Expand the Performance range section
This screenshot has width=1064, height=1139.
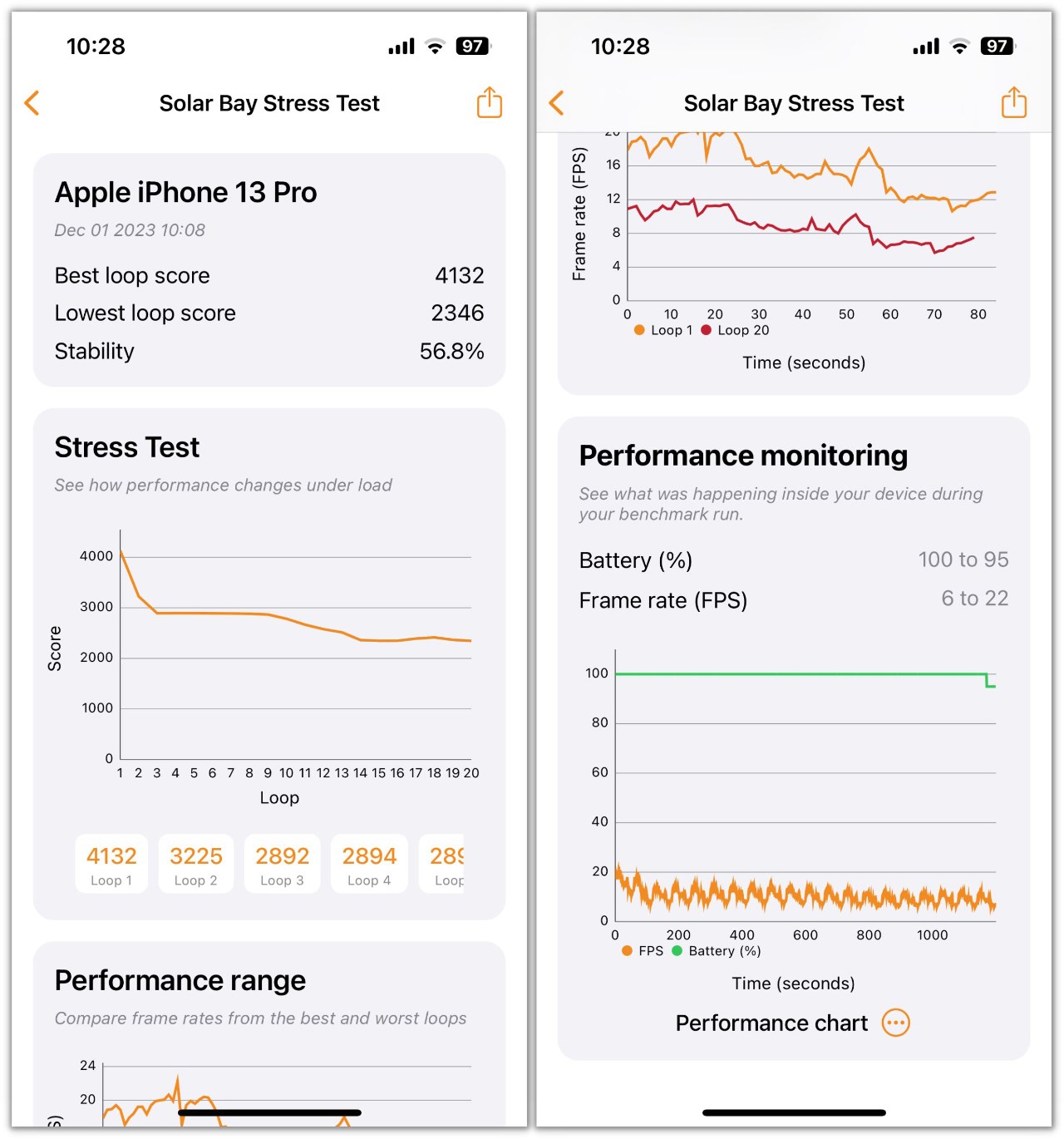click(x=180, y=980)
